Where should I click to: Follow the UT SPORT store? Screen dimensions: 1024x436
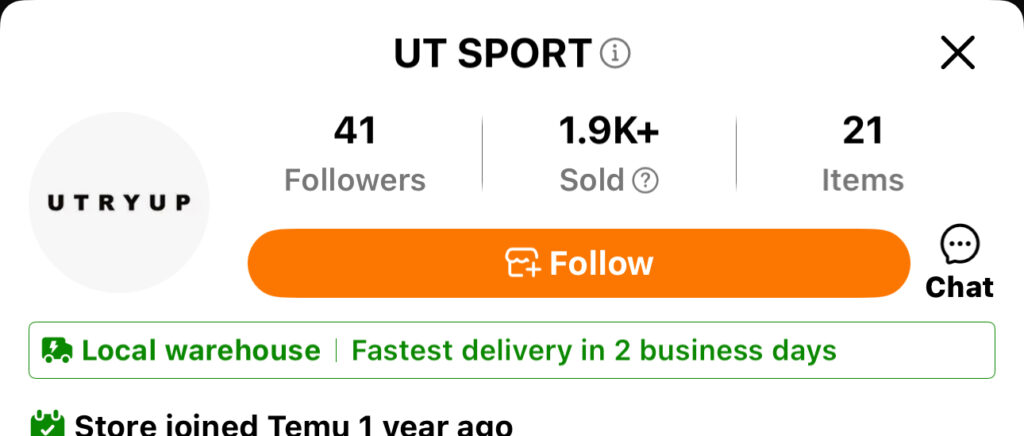point(578,264)
